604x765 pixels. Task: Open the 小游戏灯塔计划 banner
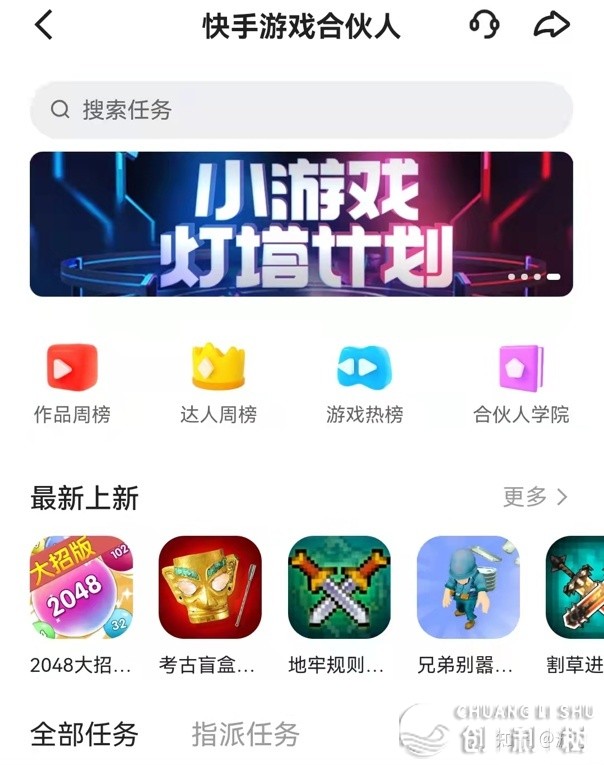pyautogui.click(x=301, y=224)
